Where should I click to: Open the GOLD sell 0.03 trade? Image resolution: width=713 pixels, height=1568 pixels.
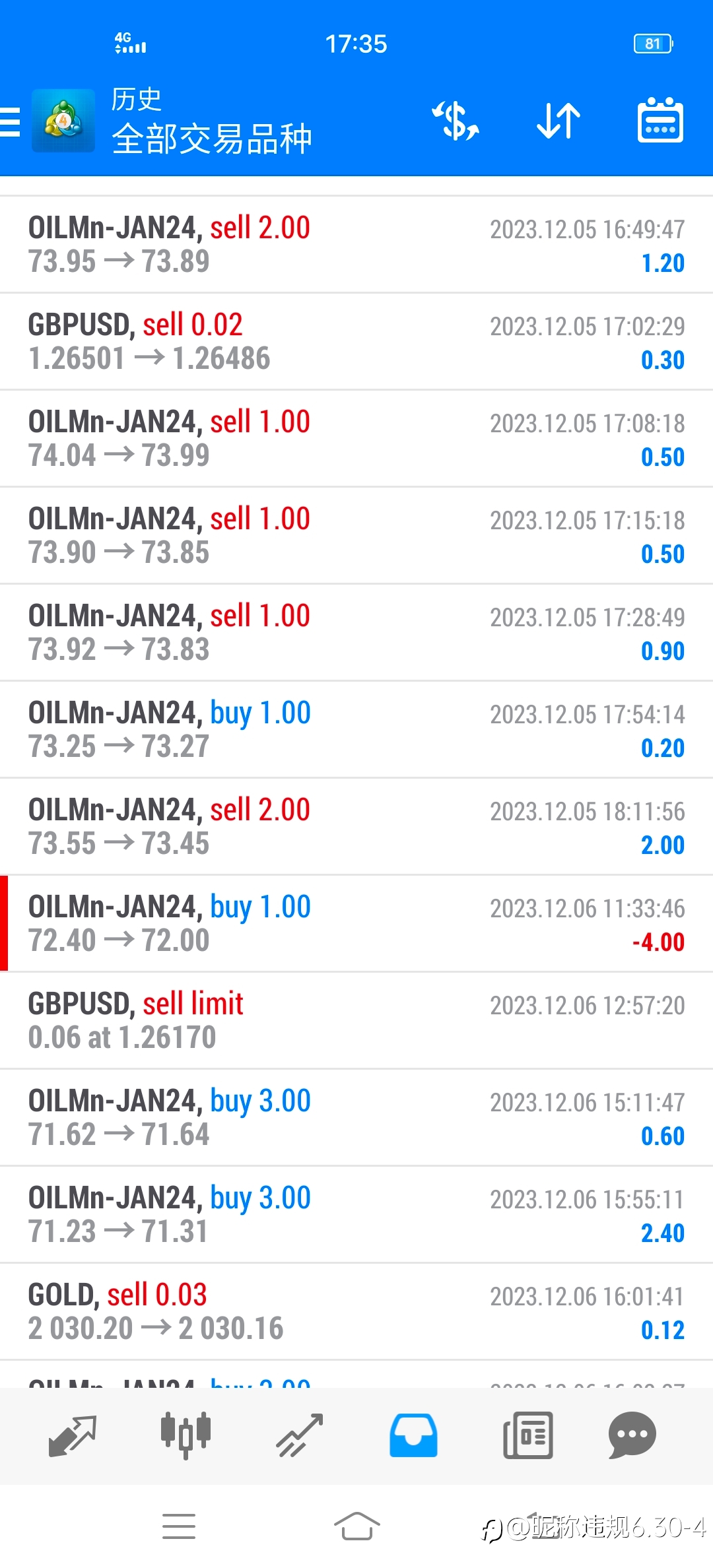[x=356, y=1312]
